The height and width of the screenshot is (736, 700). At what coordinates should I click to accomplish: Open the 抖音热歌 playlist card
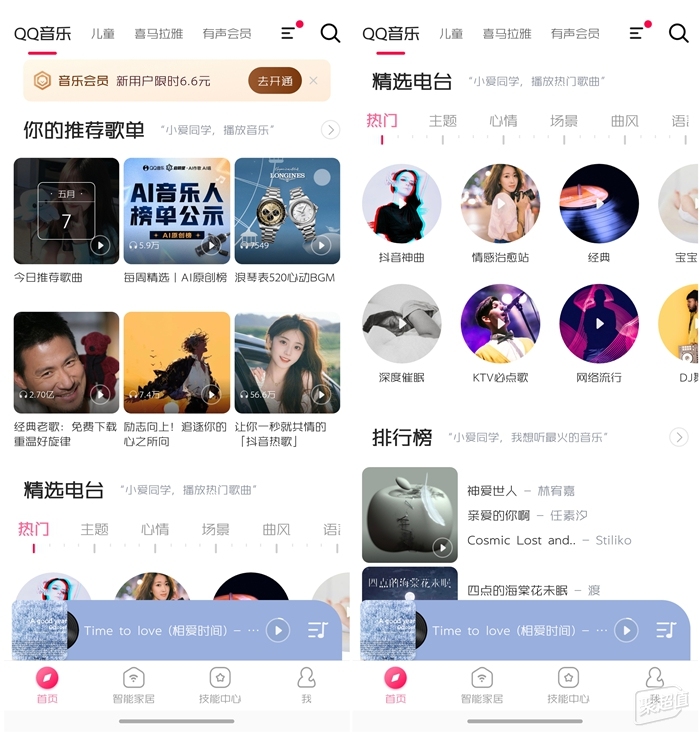pyautogui.click(x=287, y=362)
